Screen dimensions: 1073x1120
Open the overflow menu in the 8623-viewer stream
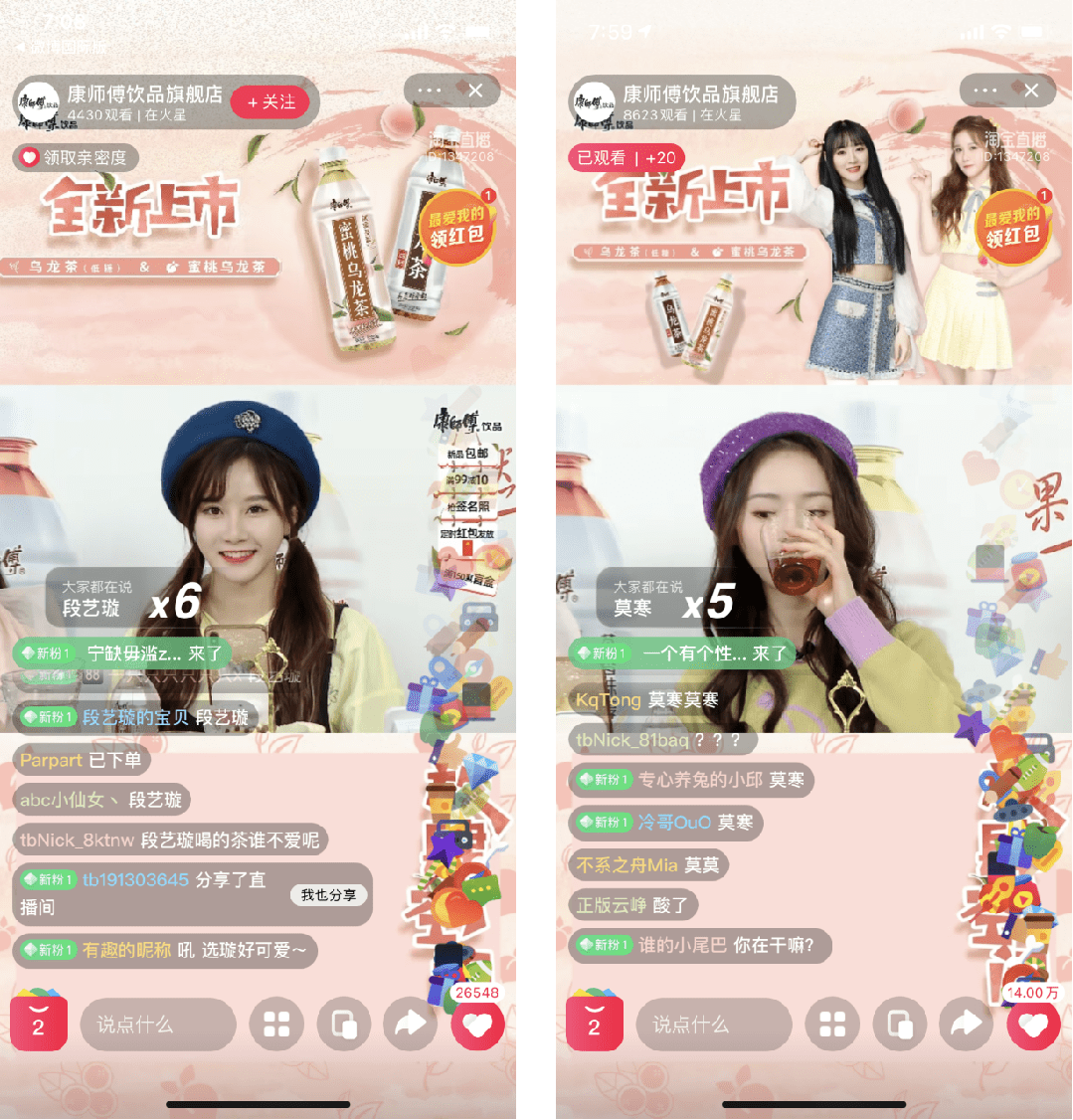[985, 91]
